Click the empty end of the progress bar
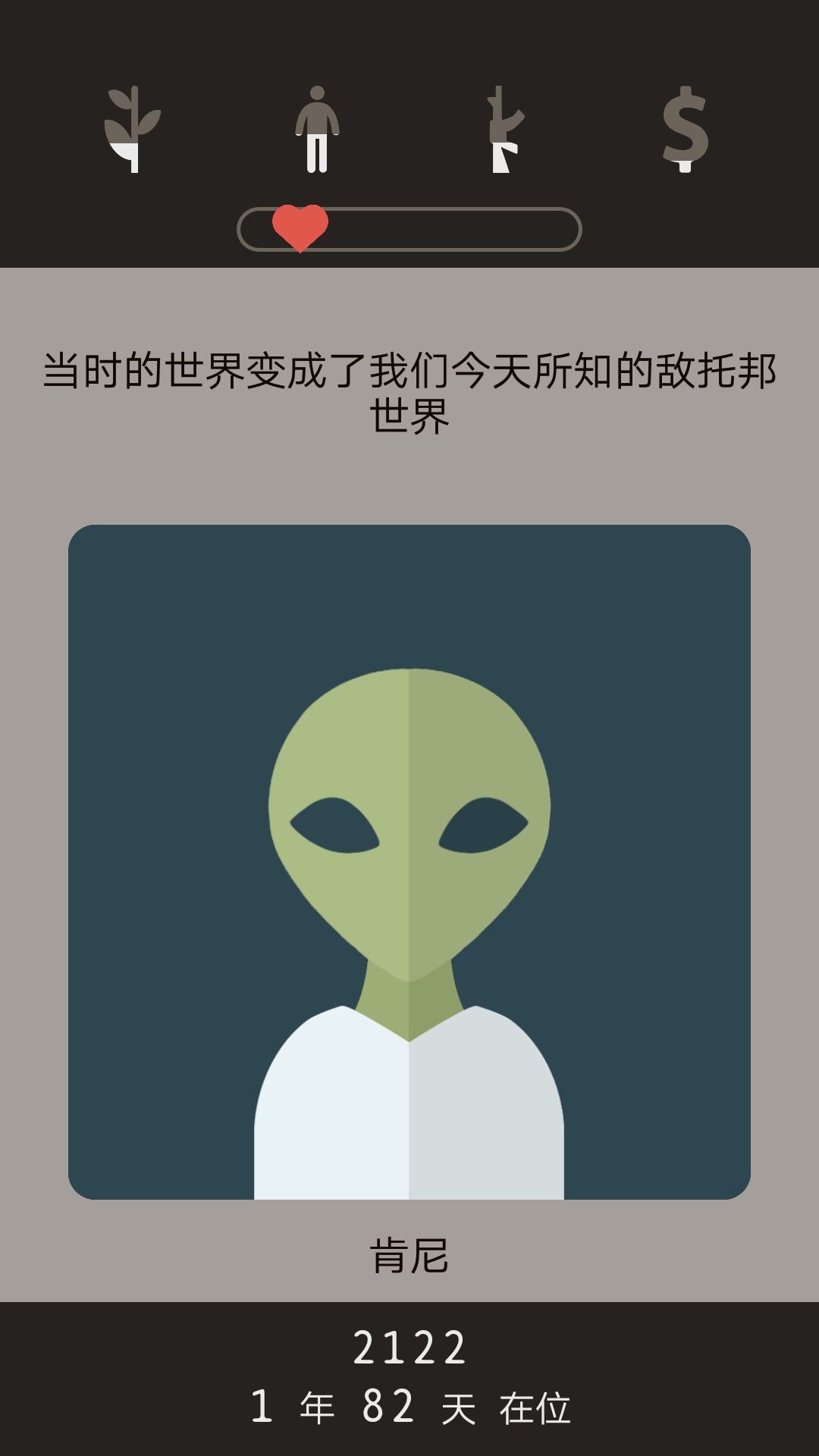Screen dimensions: 819x1456 coord(516,227)
